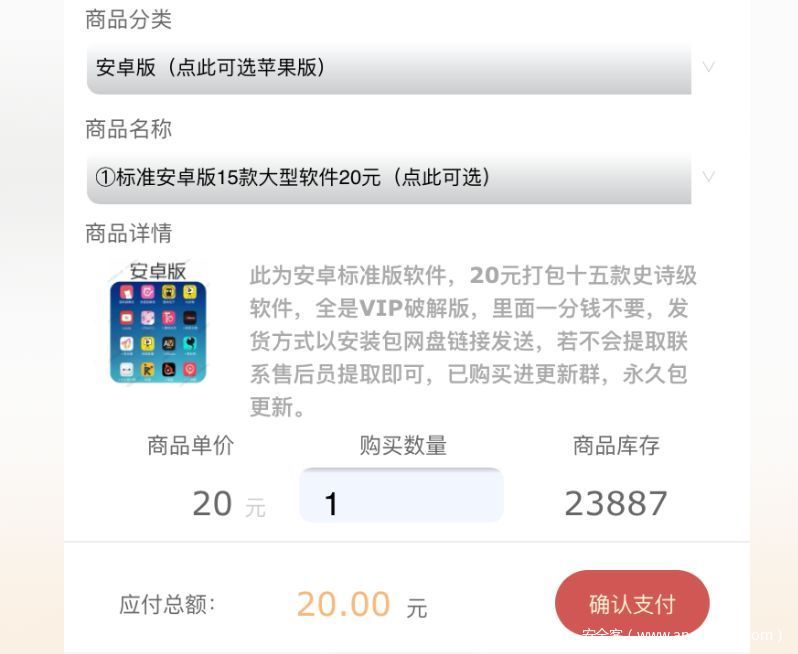Tap the 确认支付 button
This screenshot has height=654, width=798.
[x=631, y=603]
